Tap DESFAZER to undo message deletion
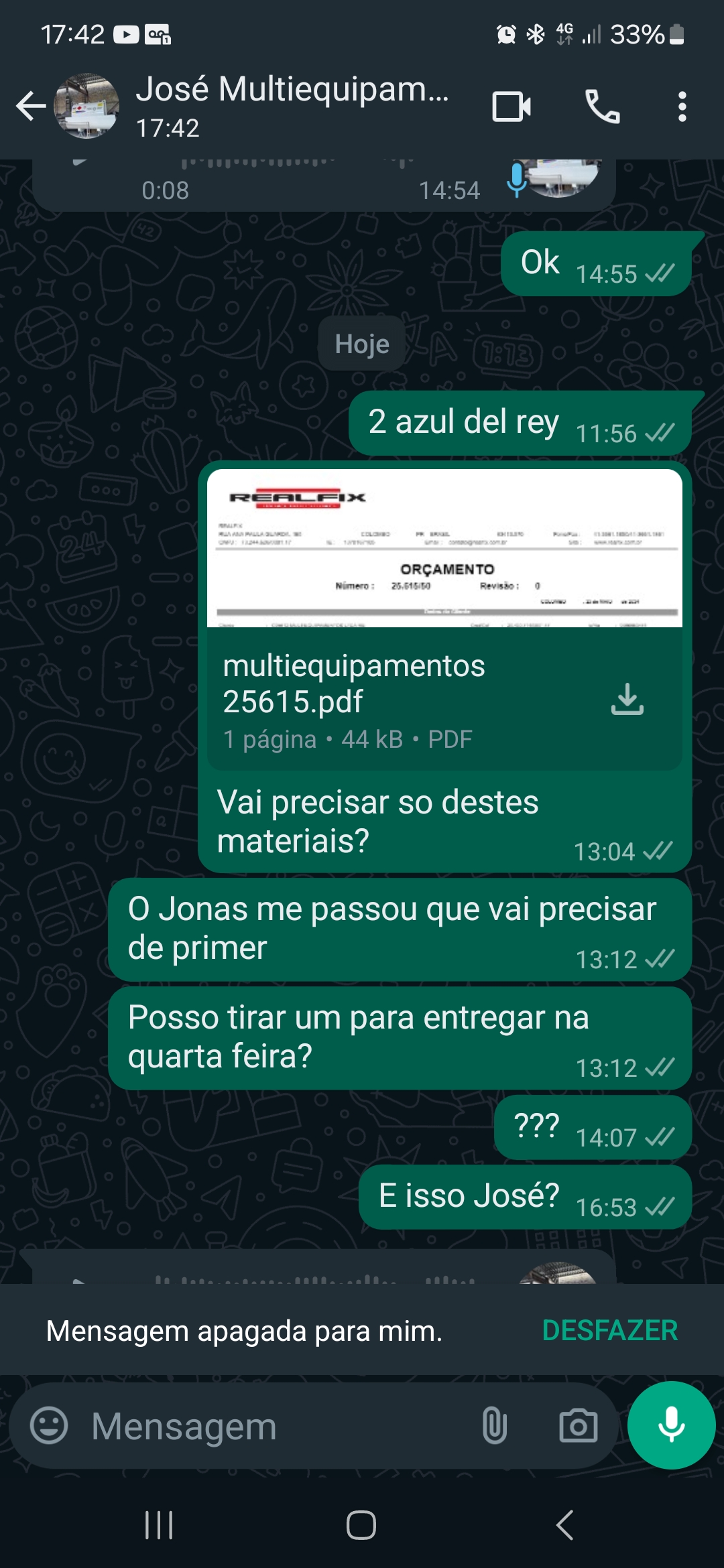 609,1330
